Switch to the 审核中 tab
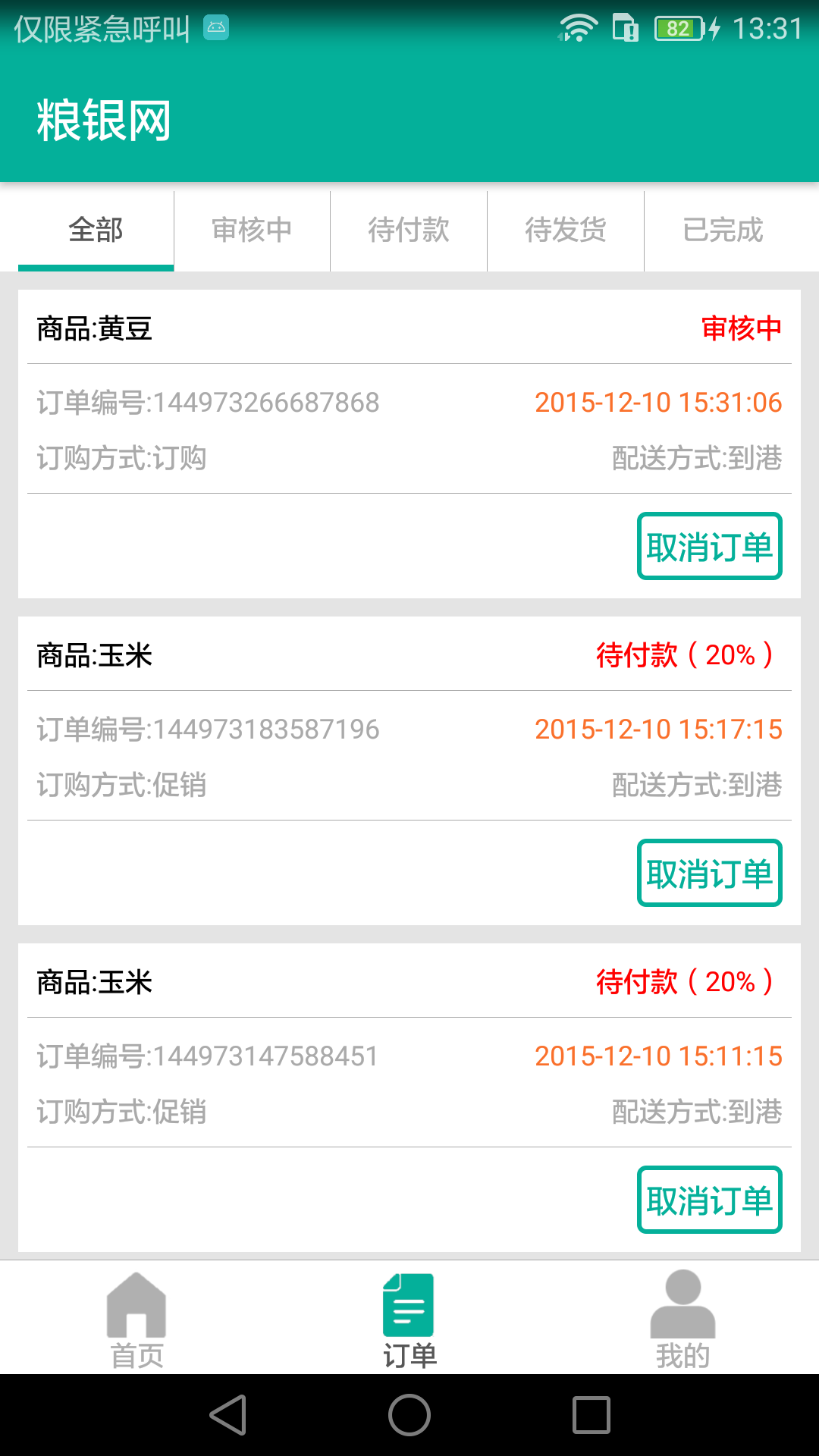 point(252,231)
